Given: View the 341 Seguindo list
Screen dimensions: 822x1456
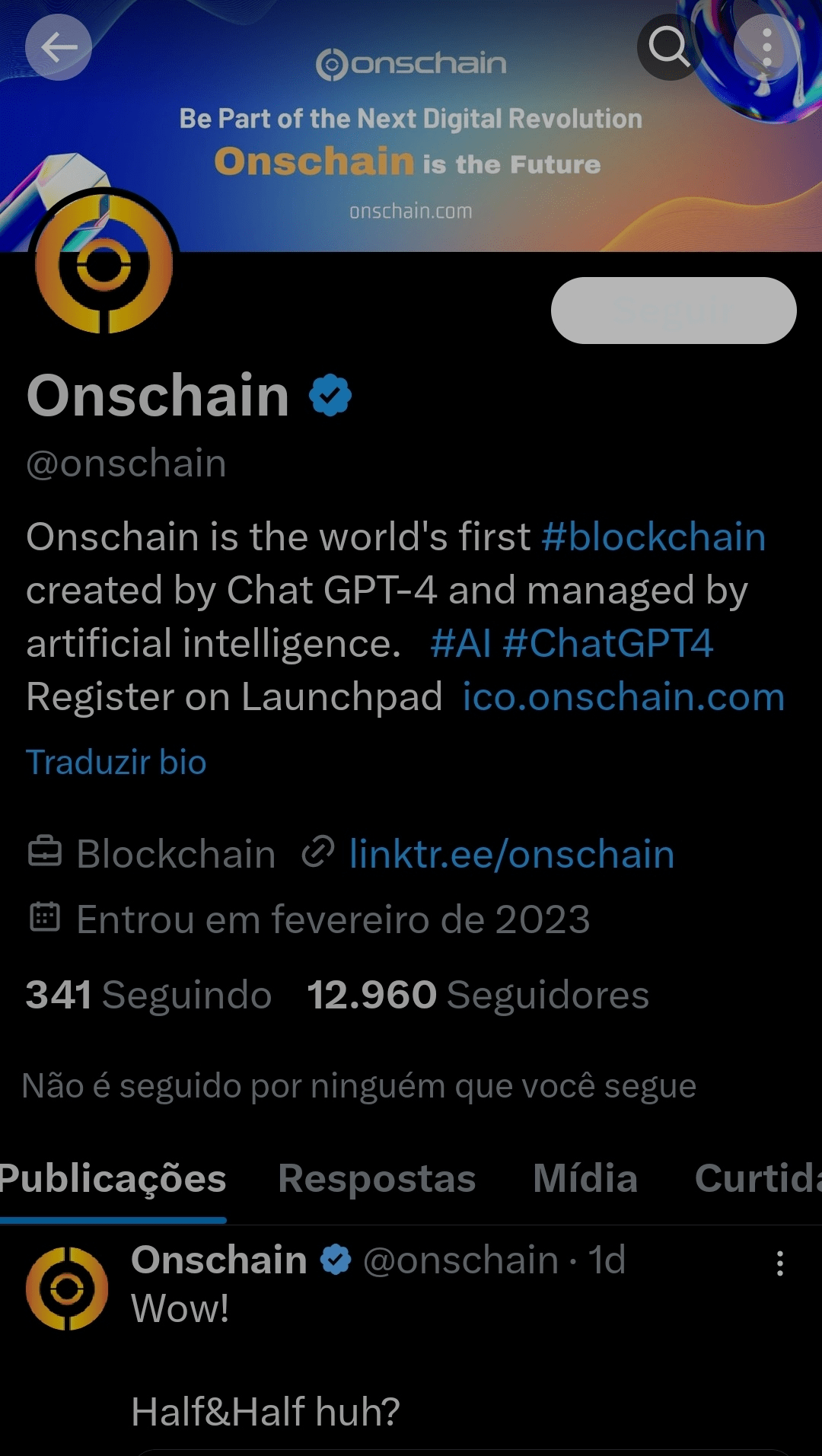Looking at the screenshot, I should pyautogui.click(x=148, y=995).
